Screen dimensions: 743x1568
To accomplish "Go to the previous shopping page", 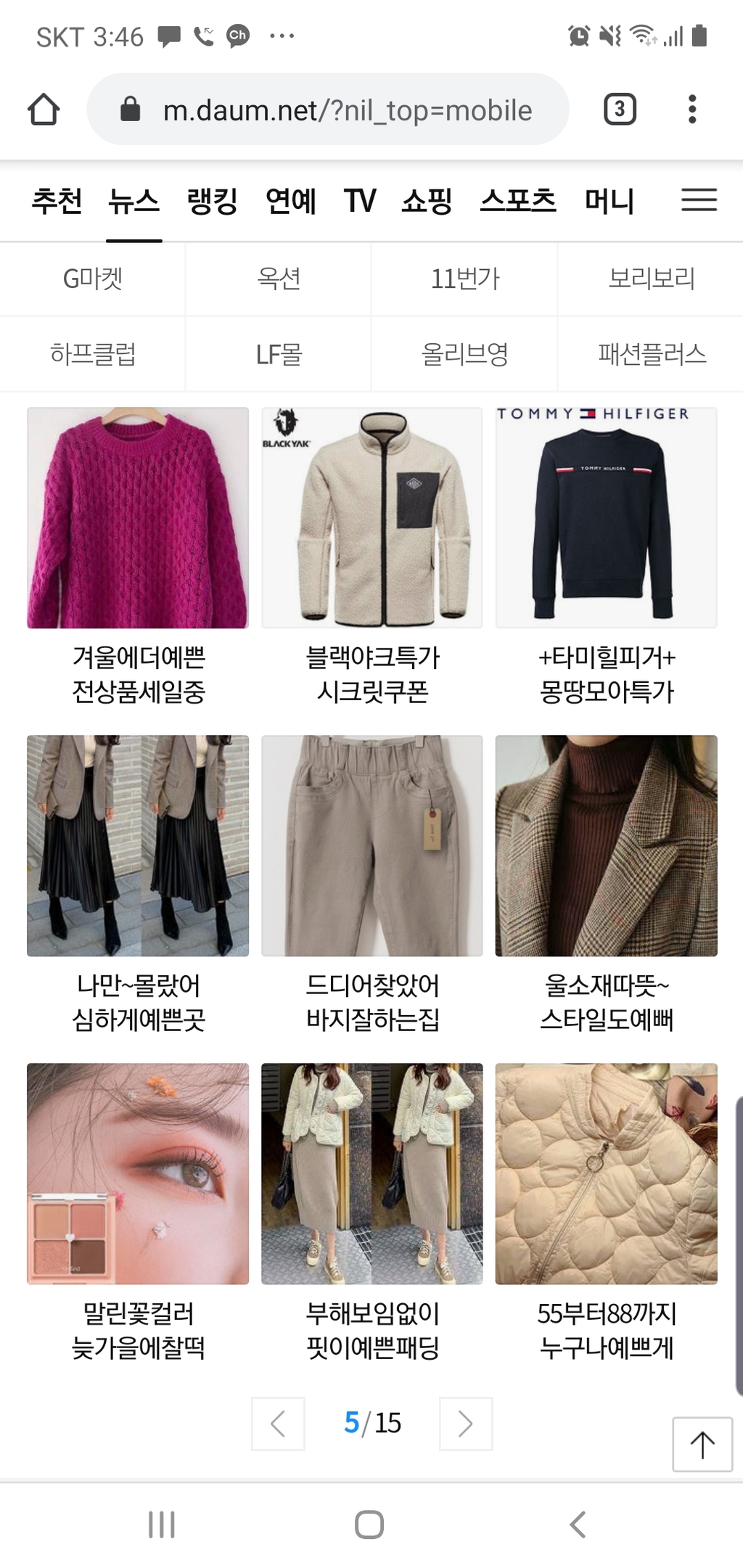I will (x=278, y=1424).
